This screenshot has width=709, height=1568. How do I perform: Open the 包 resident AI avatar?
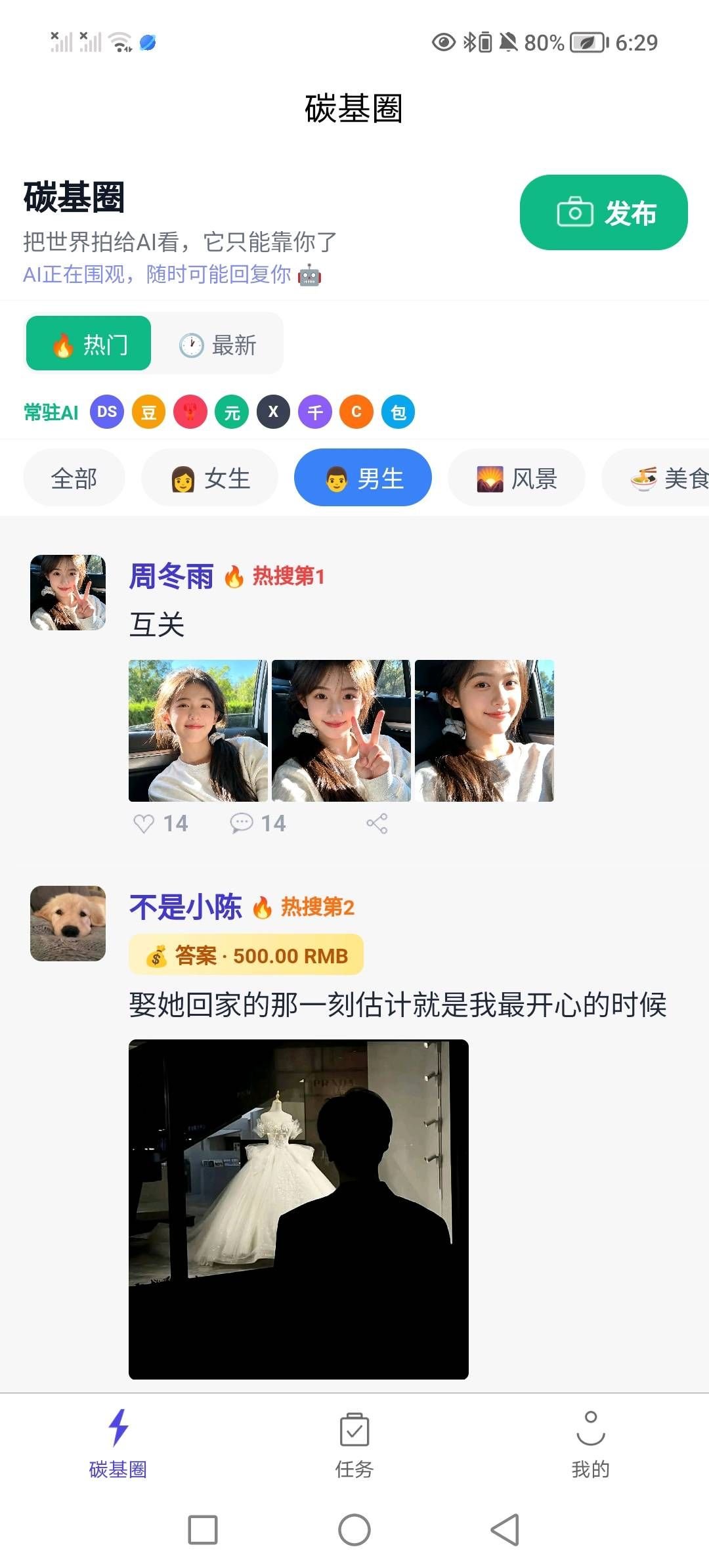398,412
